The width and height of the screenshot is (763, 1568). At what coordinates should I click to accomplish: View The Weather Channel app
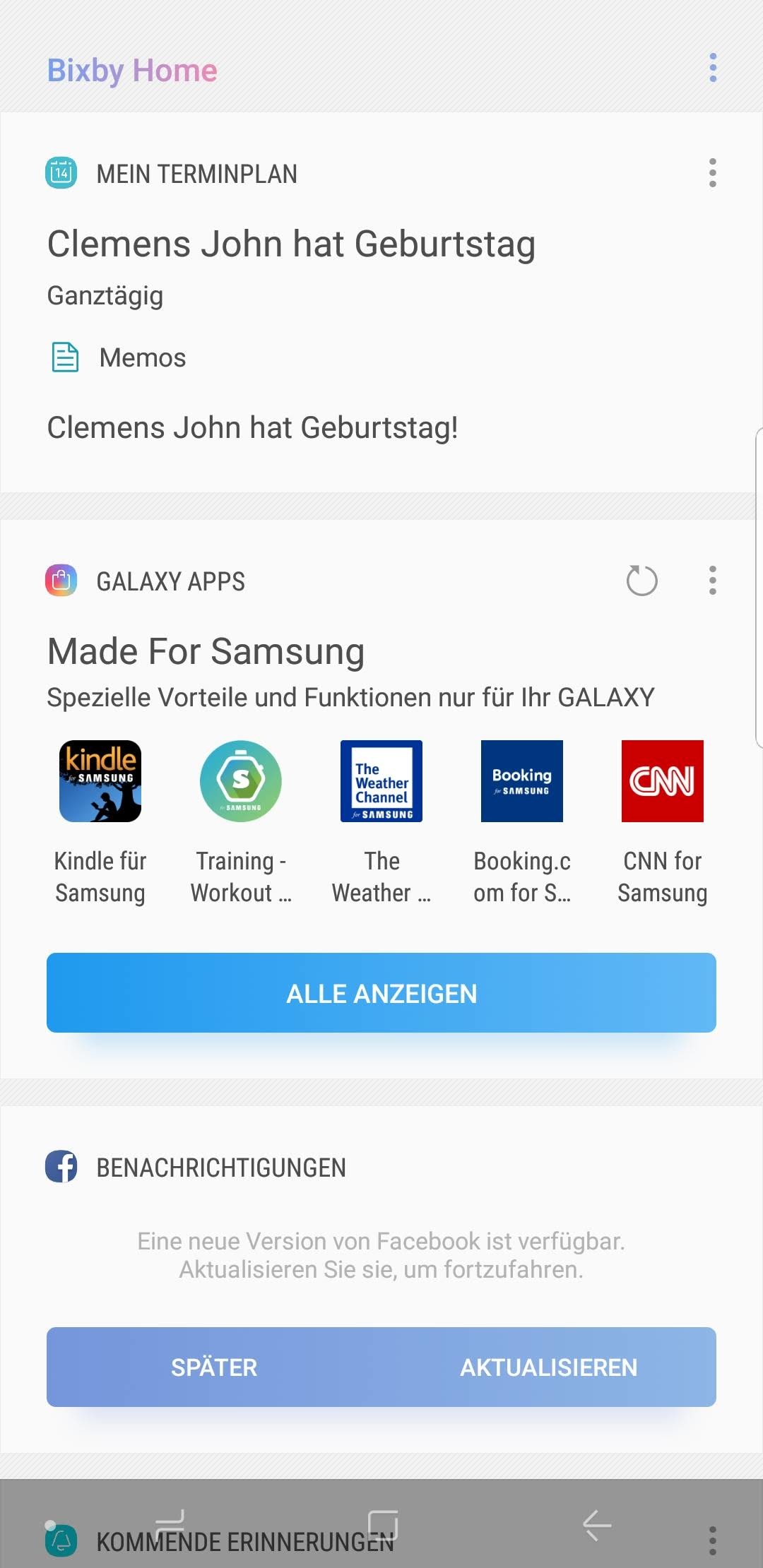point(381,782)
